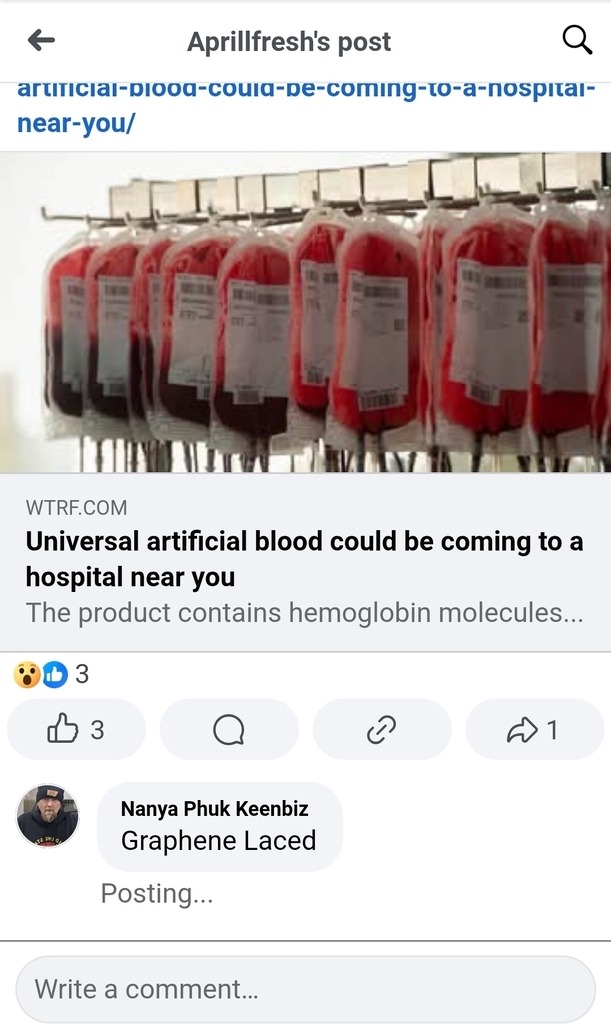This screenshot has height=1024, width=611.
Task: Focus the Write a comment field
Action: (305, 989)
